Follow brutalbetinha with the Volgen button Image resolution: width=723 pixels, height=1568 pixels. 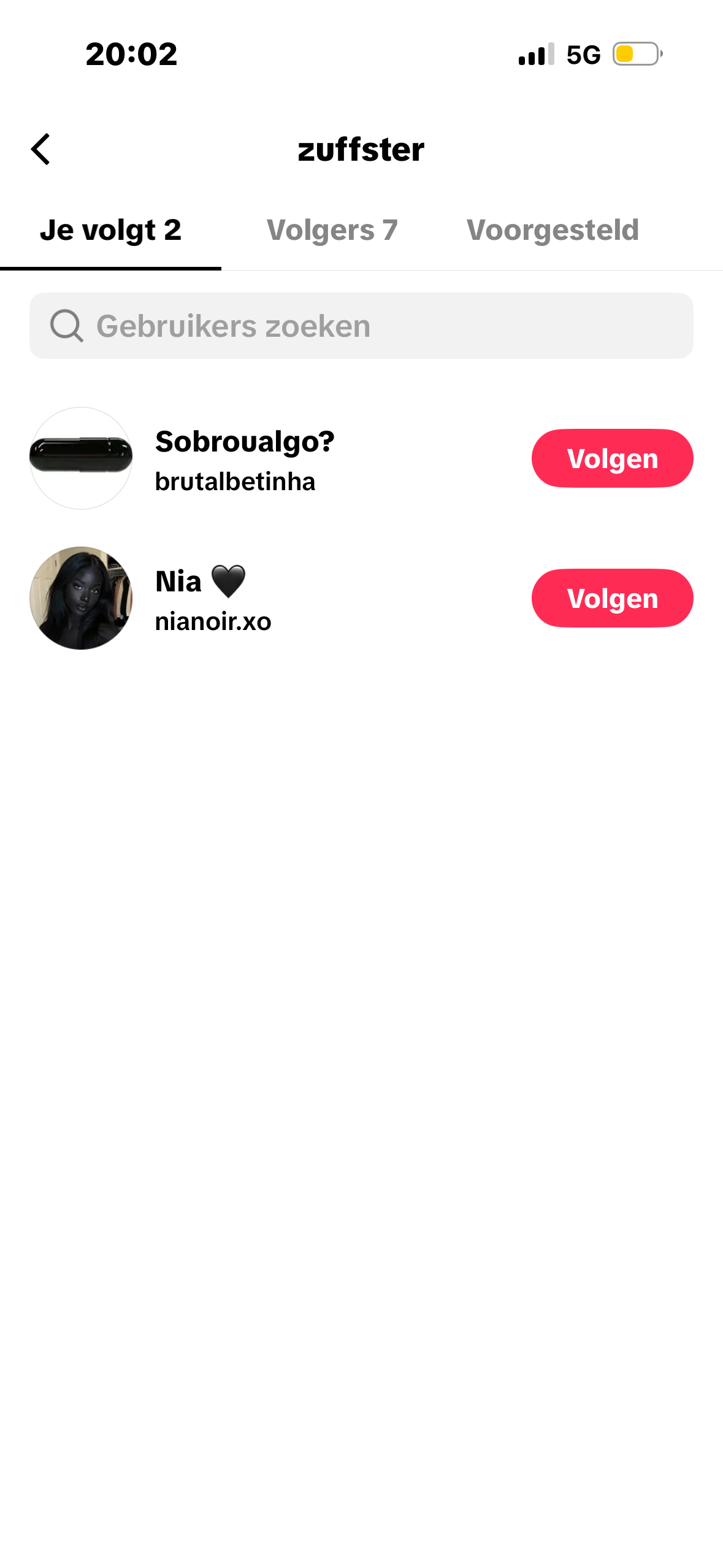click(611, 458)
